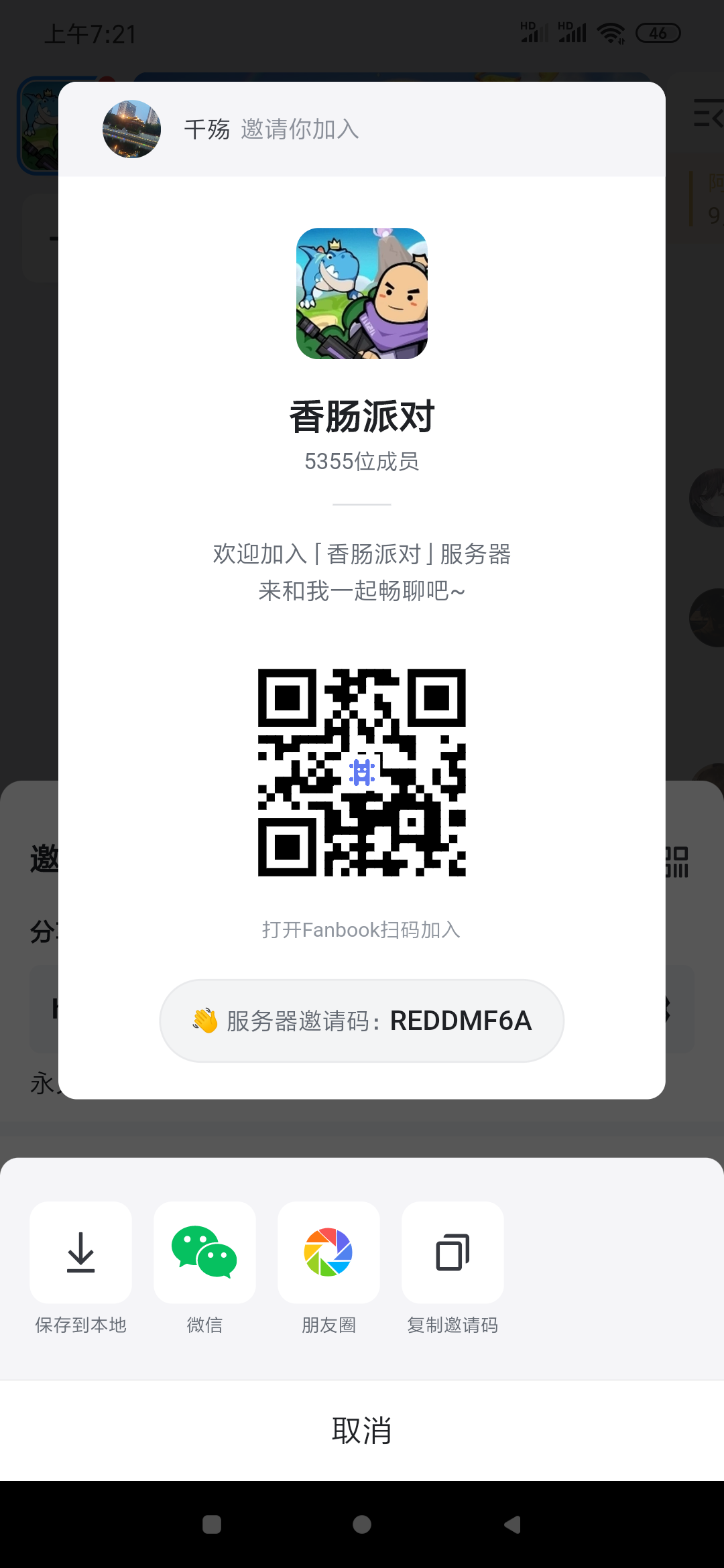Cancel the share sheet (取消)
Image resolution: width=724 pixels, height=1568 pixels.
[x=362, y=1431]
